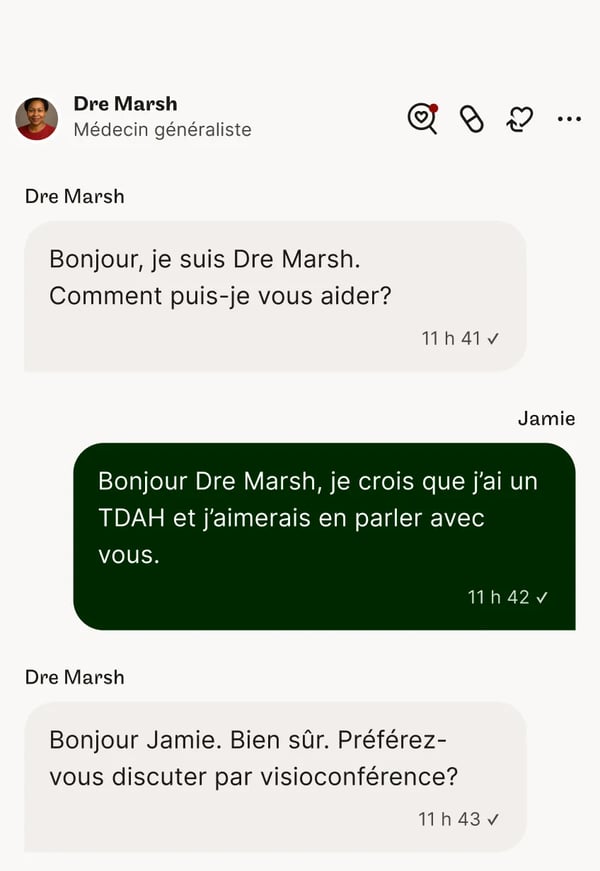This screenshot has width=600, height=871.
Task: Tap the heart with circular arrows icon
Action: click(x=520, y=119)
